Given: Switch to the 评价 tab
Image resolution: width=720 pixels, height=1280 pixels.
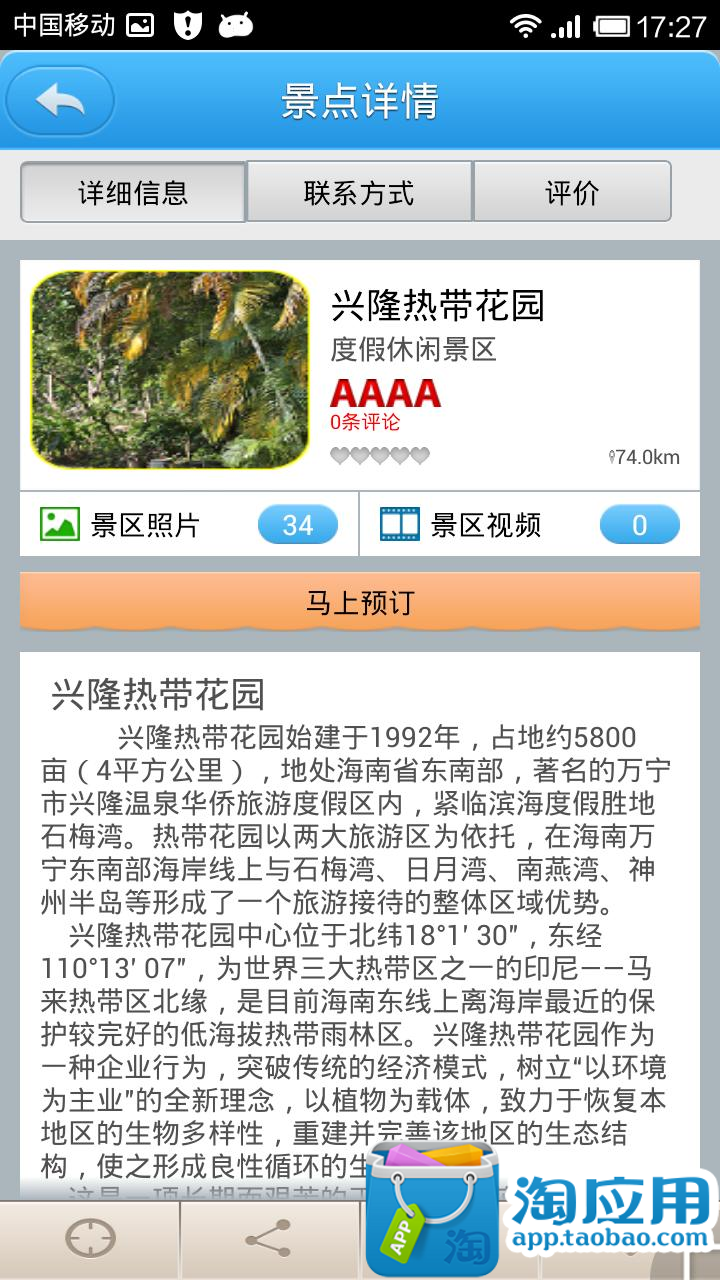Looking at the screenshot, I should coord(572,192).
